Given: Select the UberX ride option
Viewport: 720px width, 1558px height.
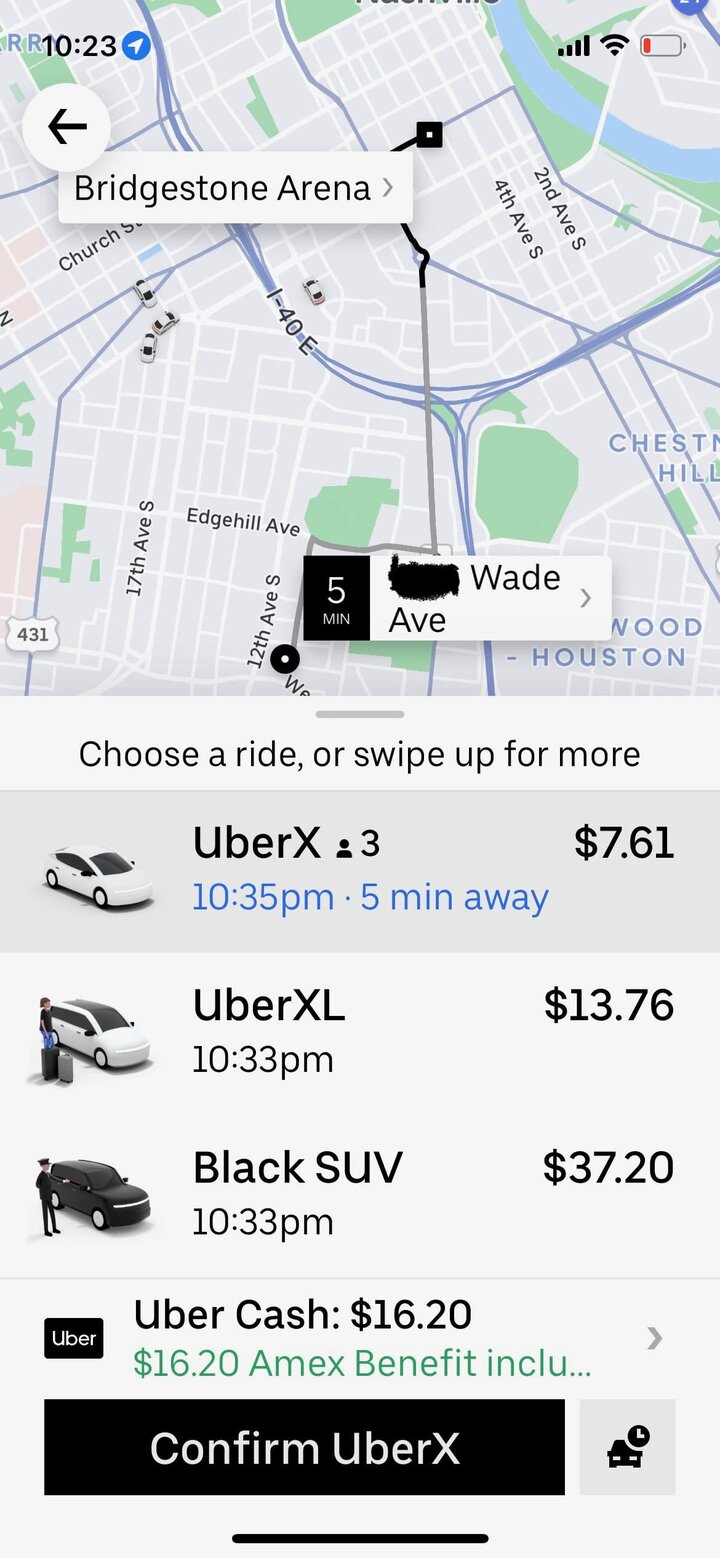Looking at the screenshot, I should pos(360,871).
